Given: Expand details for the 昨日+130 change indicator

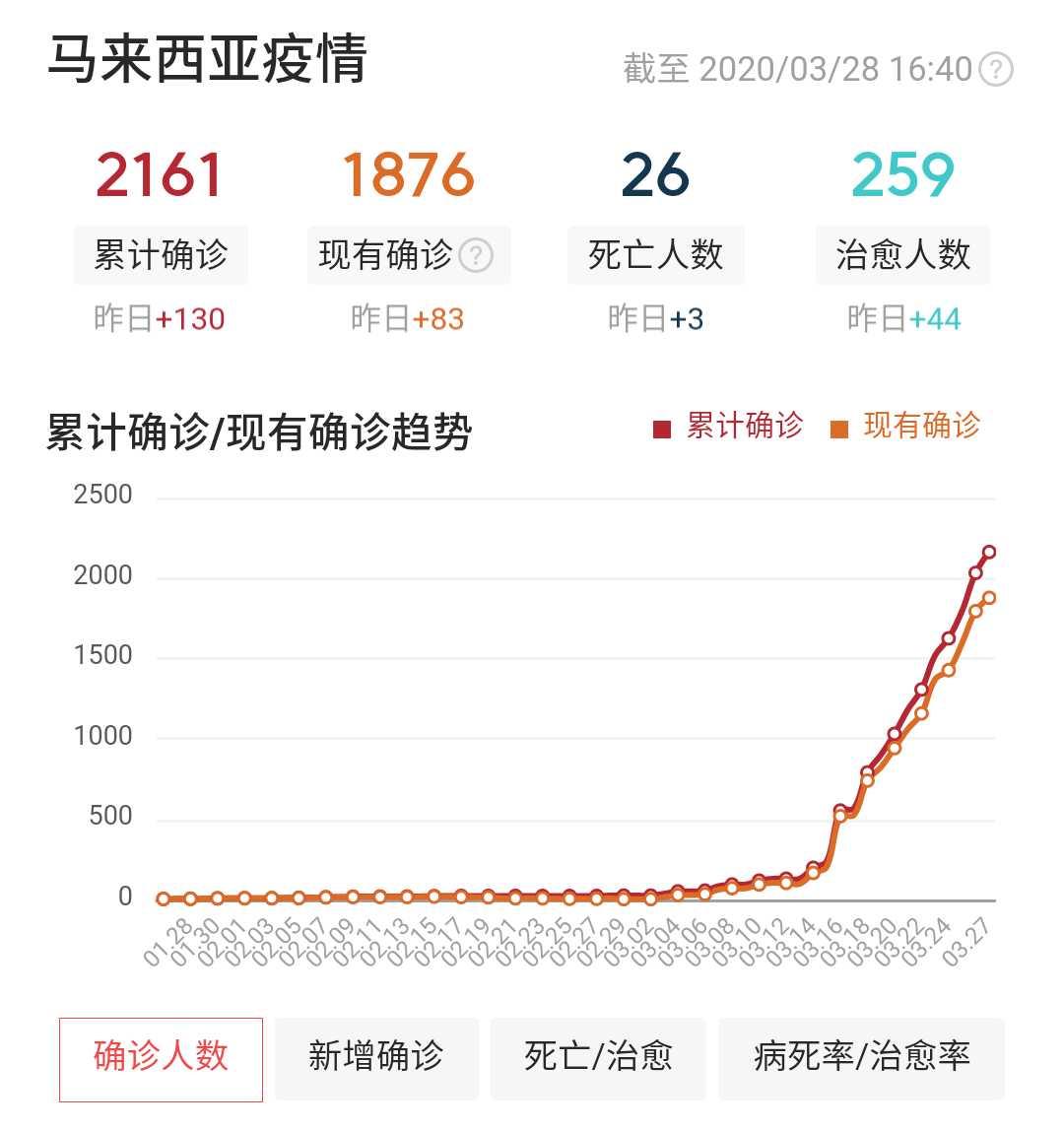Looking at the screenshot, I should 161,318.
